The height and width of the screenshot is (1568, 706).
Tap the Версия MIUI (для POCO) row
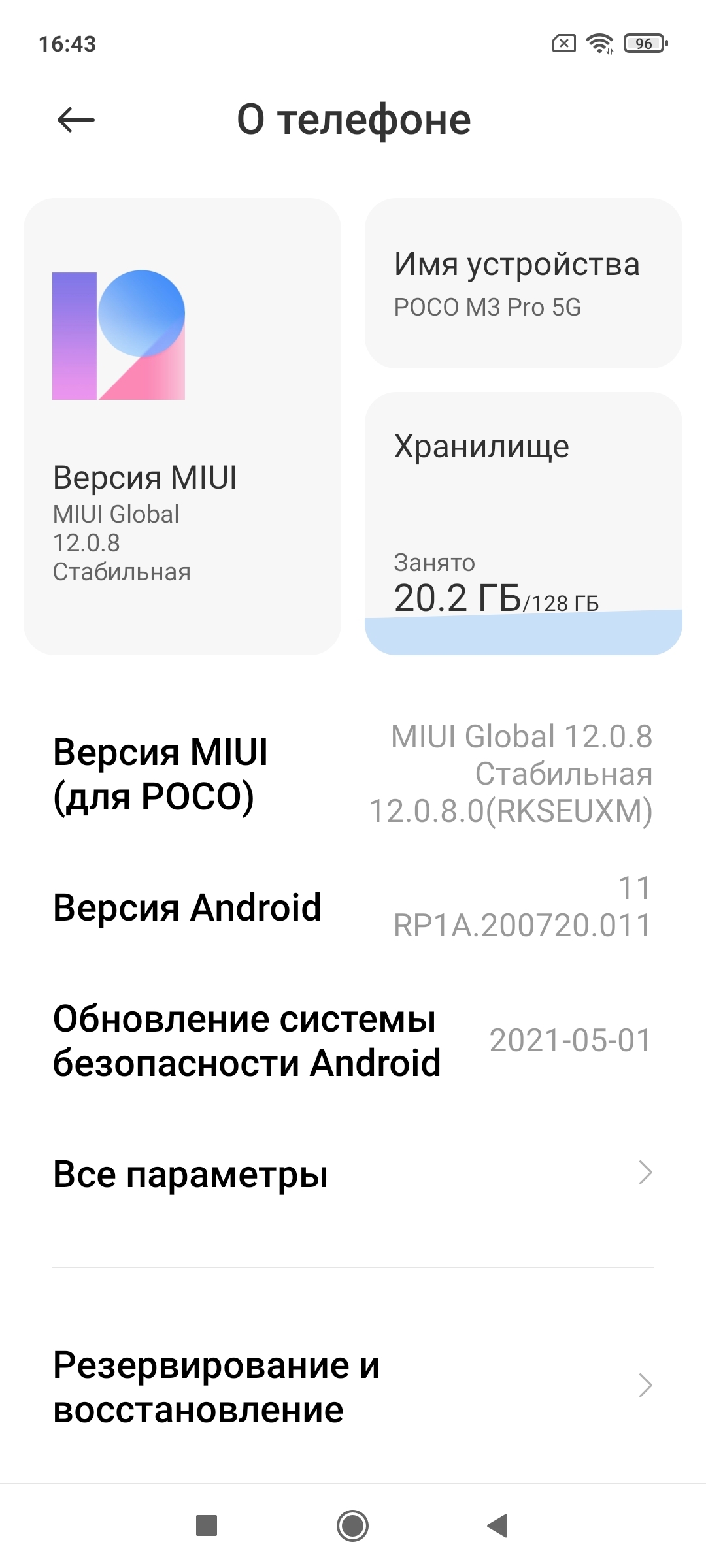[x=353, y=774]
